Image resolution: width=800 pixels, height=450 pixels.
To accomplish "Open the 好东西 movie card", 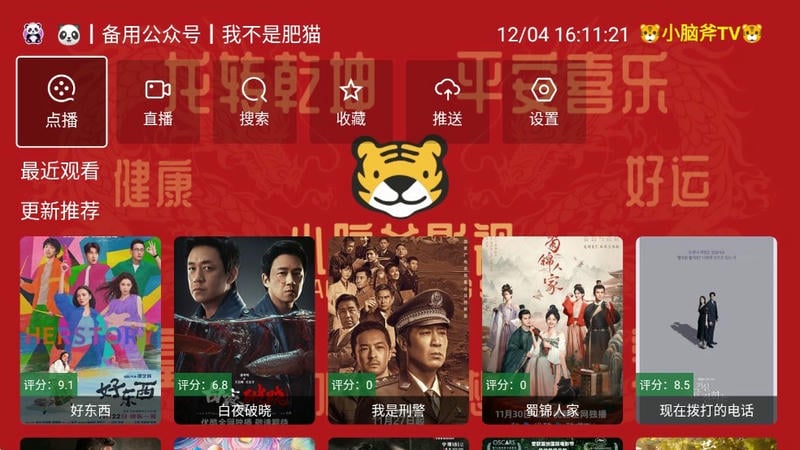I will pos(90,330).
